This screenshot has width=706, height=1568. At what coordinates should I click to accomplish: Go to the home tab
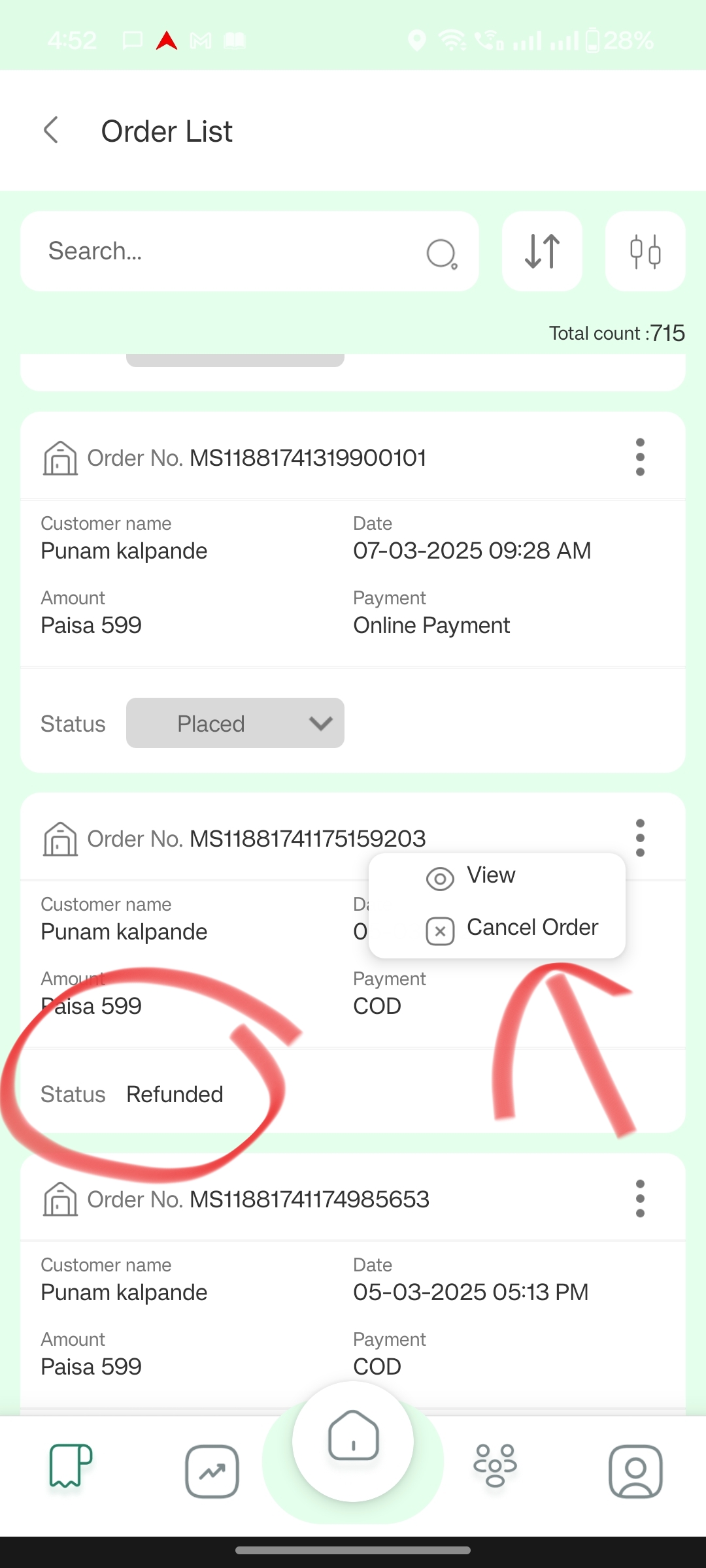pos(353,1436)
